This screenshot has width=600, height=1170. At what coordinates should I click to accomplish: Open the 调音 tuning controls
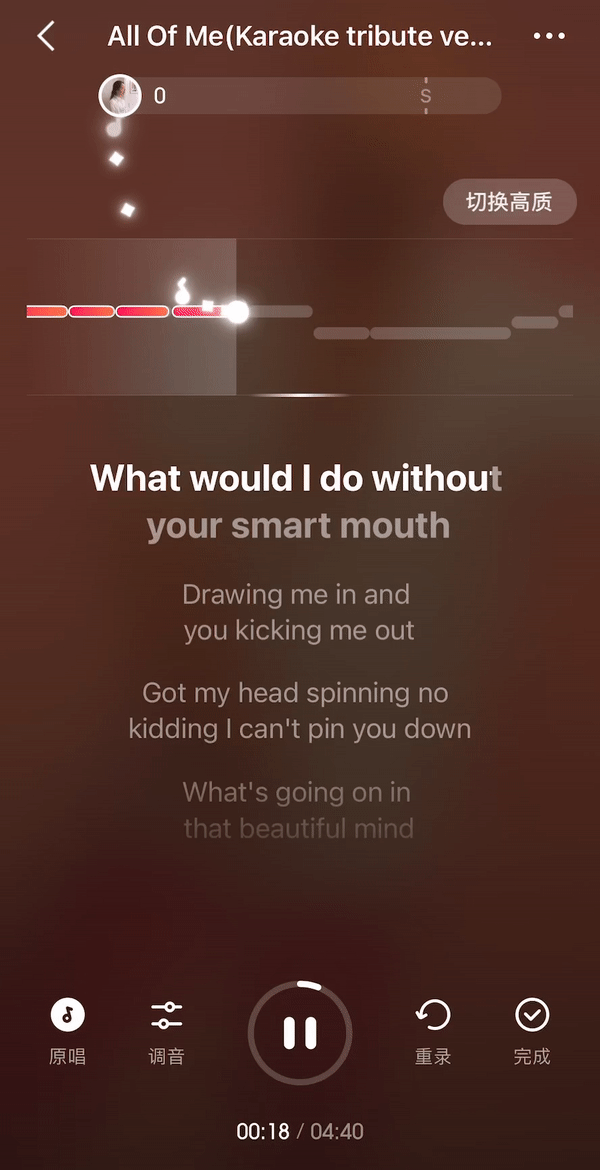[166, 1030]
